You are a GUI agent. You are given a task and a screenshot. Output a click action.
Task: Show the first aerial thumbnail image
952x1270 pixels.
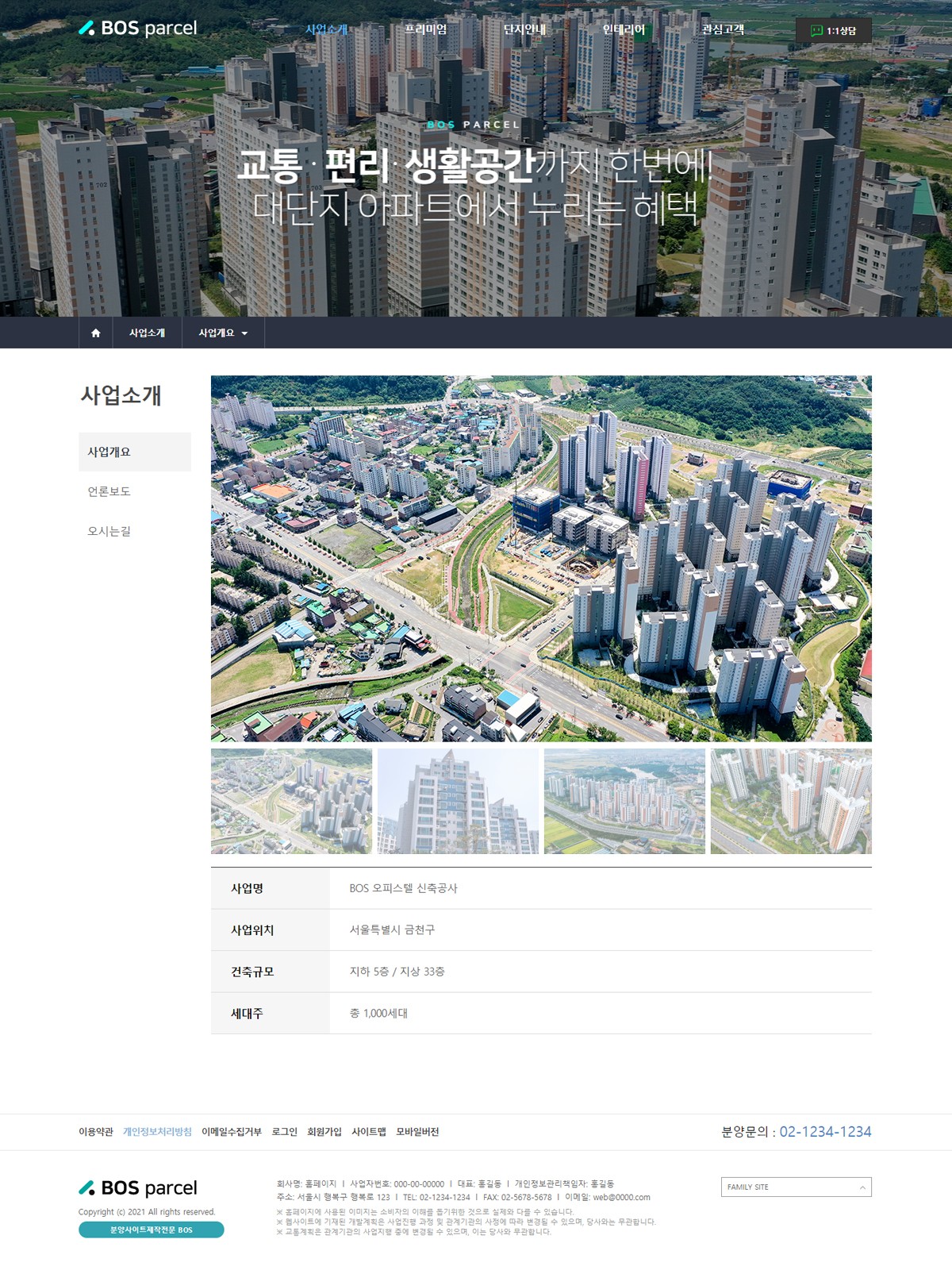[x=291, y=801]
